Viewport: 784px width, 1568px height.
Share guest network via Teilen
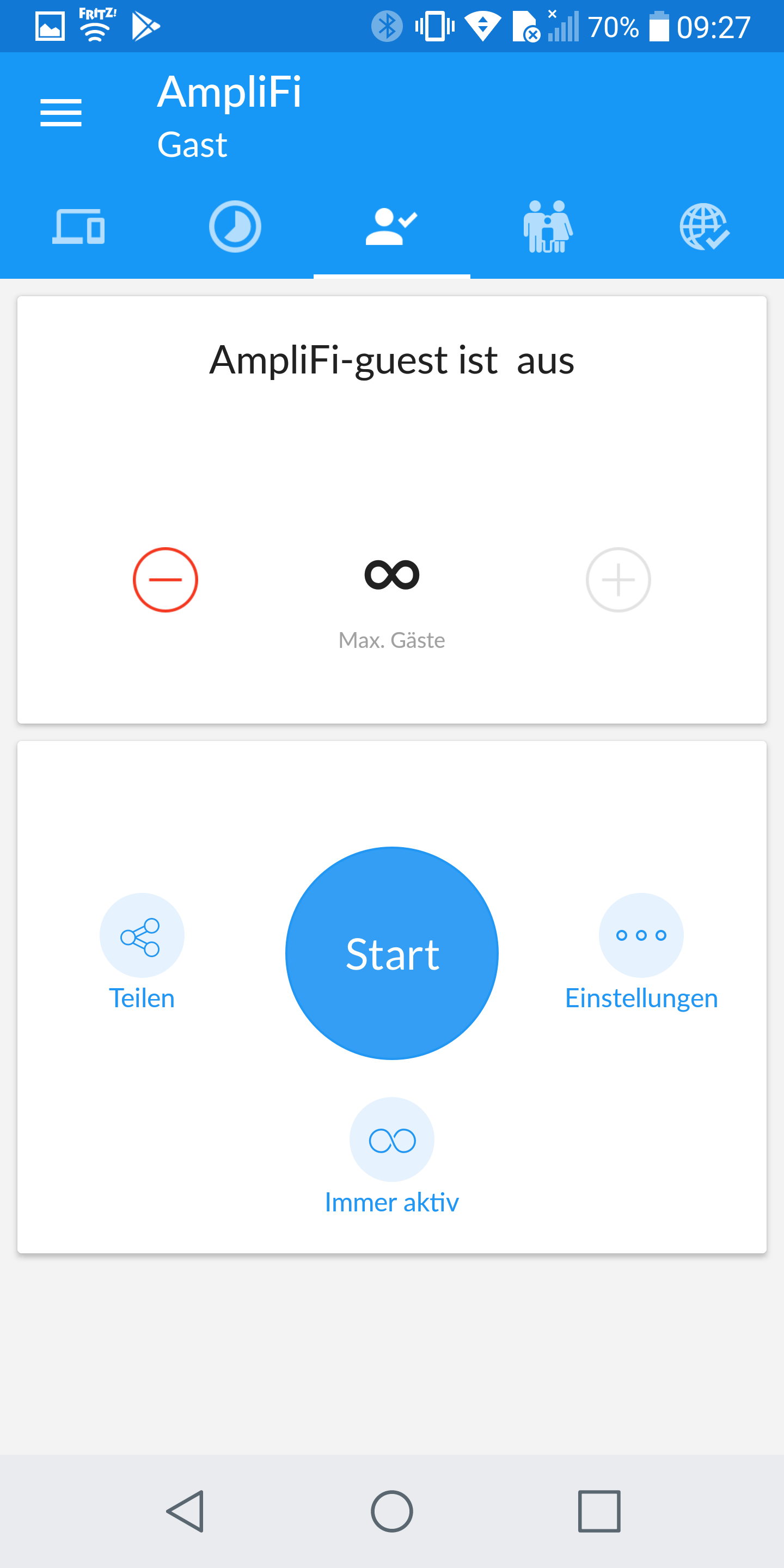(x=142, y=935)
